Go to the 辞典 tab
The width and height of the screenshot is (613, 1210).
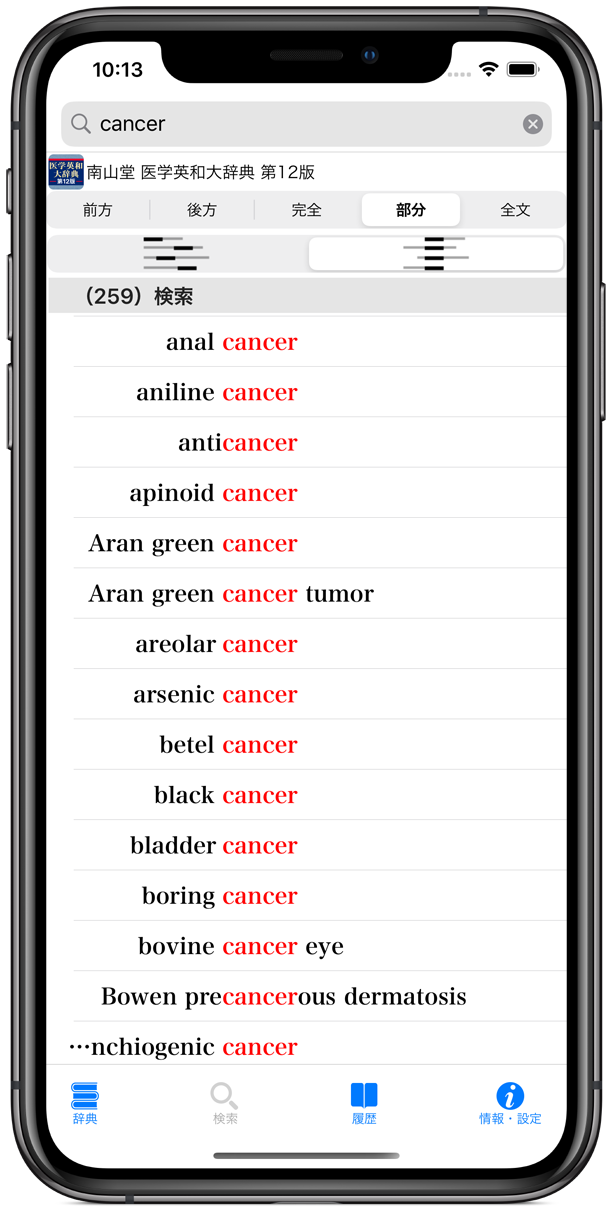click(85, 1103)
